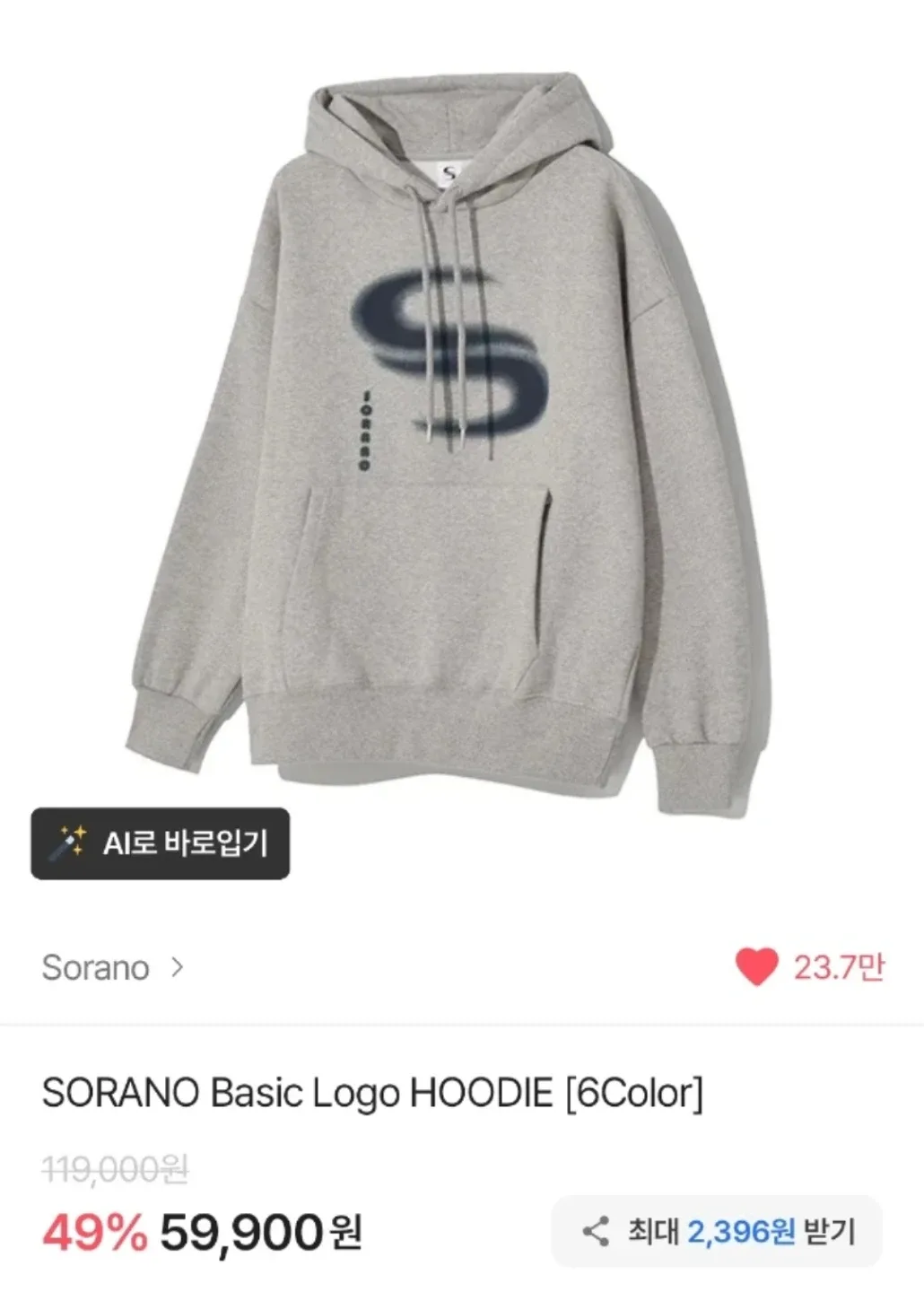924x1292 pixels.
Task: Open the Sorano brand page
Action: (112, 967)
